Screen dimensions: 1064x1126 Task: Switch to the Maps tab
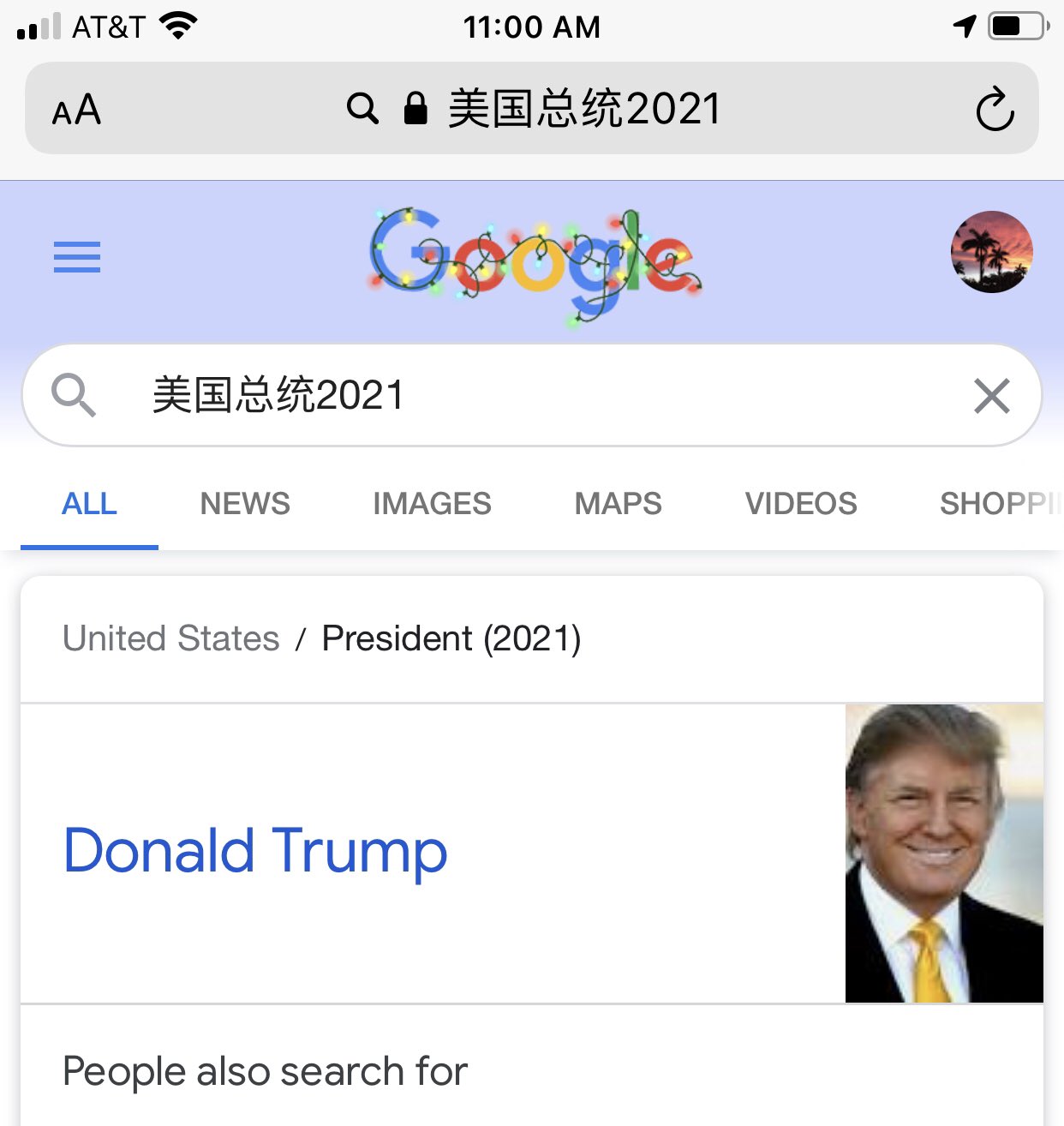point(618,504)
